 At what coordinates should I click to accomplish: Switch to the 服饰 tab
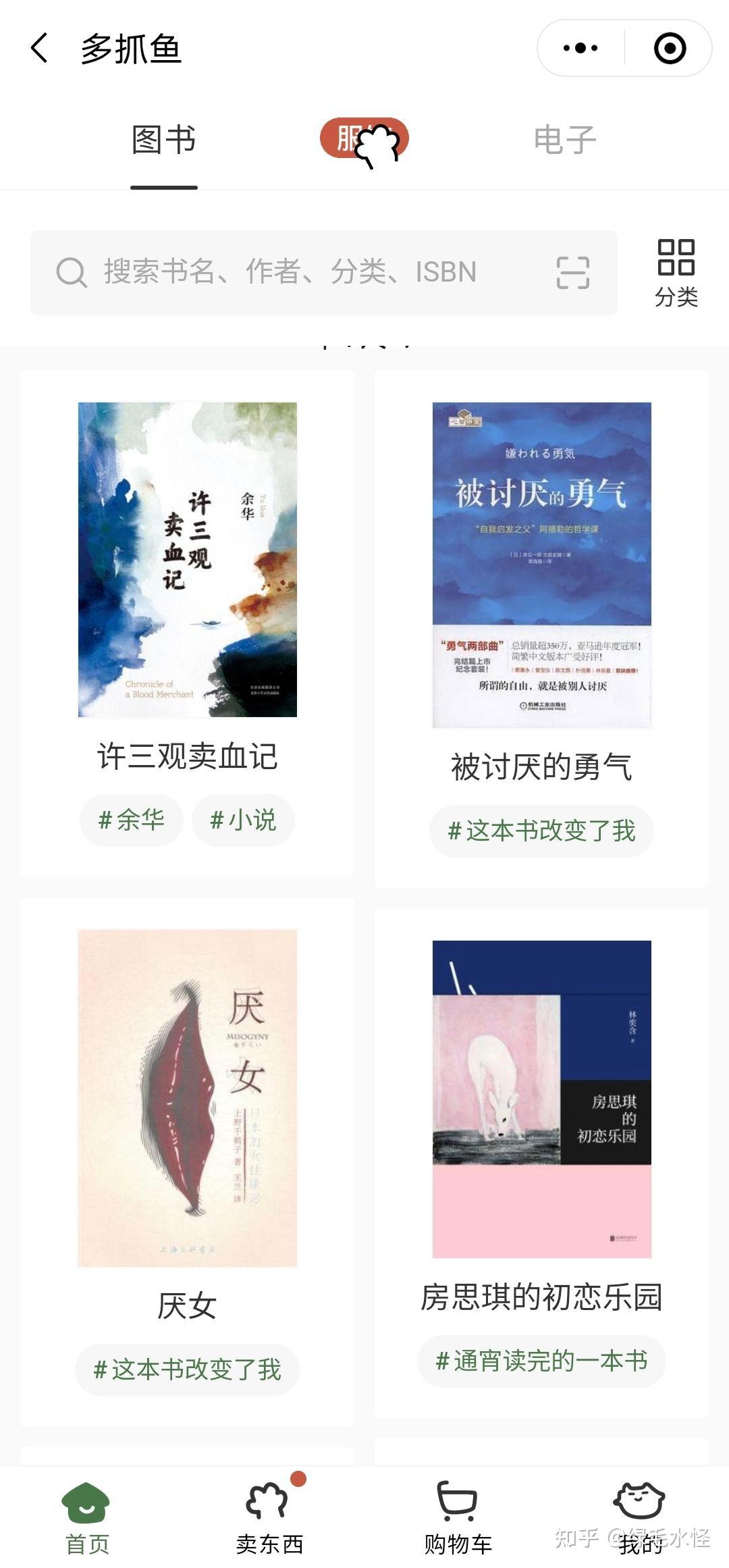pyautogui.click(x=364, y=140)
